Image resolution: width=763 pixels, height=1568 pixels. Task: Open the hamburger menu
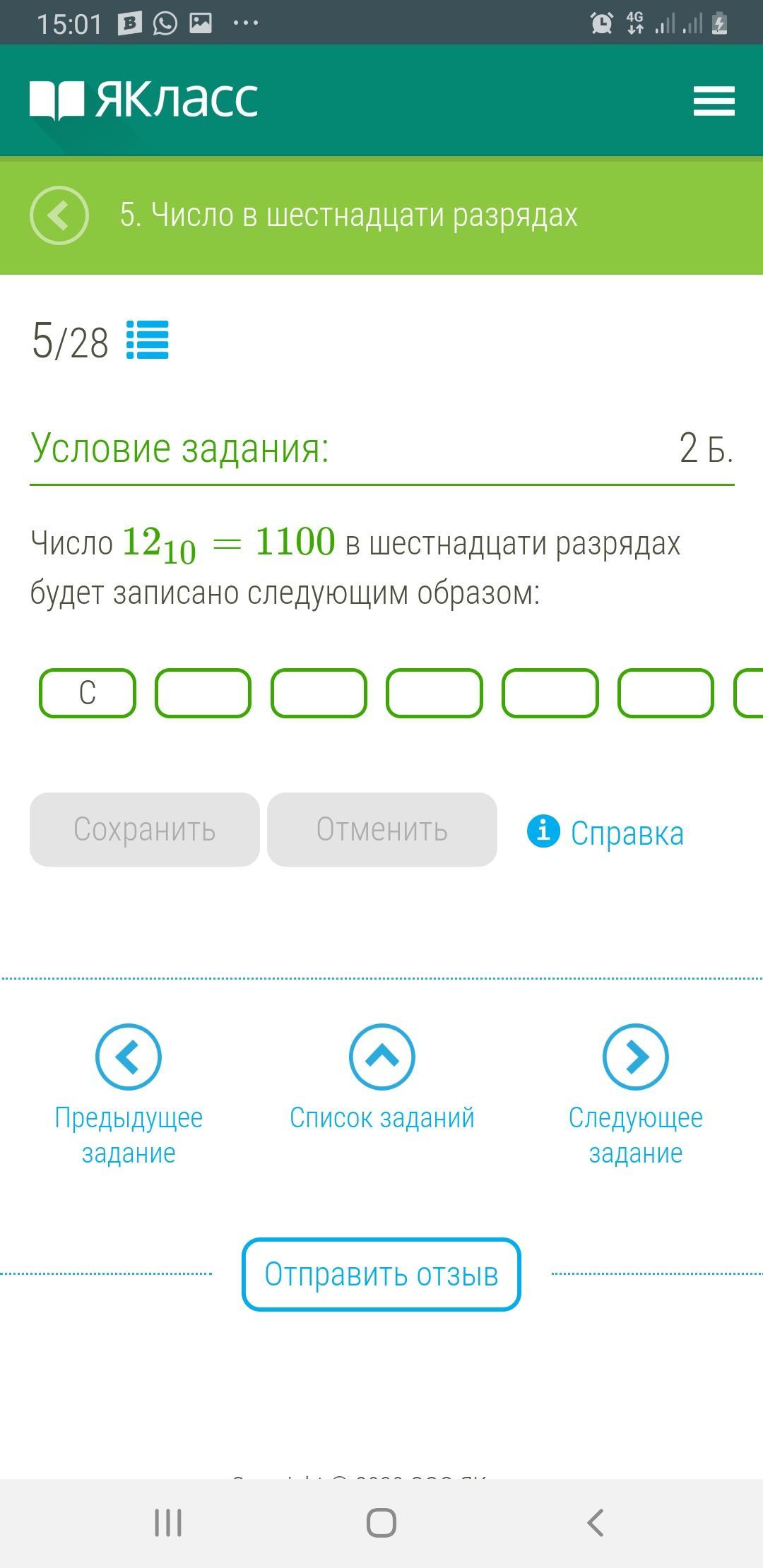coord(714,101)
